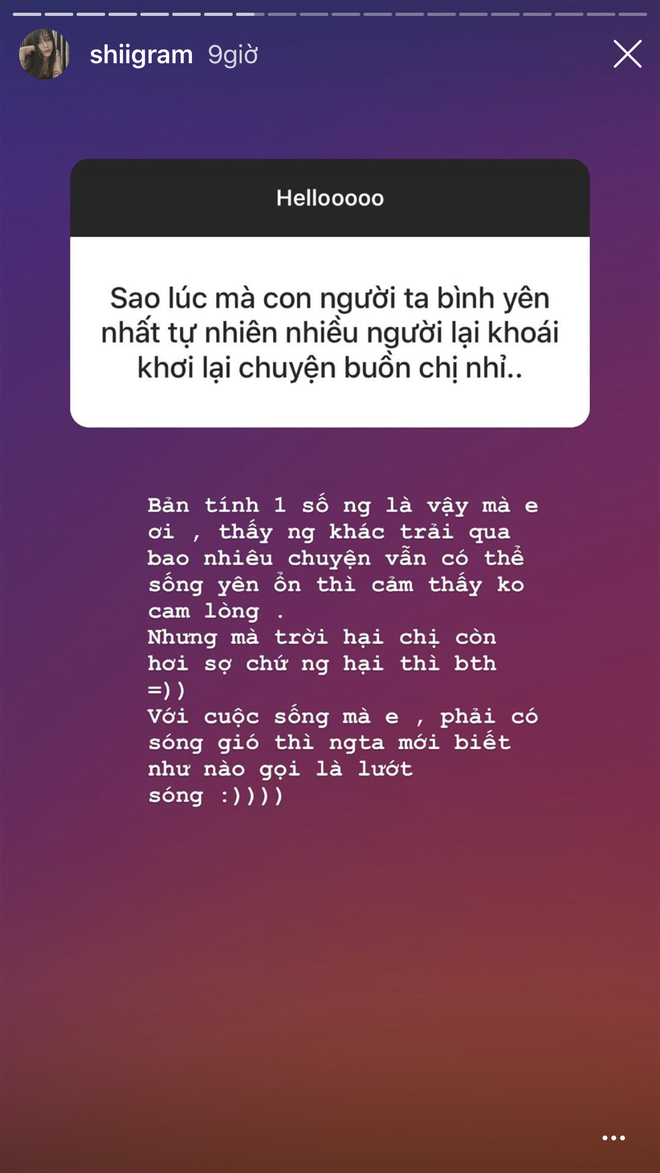Image resolution: width=660 pixels, height=1173 pixels.
Task: Open shiigram's profile picture
Action: point(44,55)
